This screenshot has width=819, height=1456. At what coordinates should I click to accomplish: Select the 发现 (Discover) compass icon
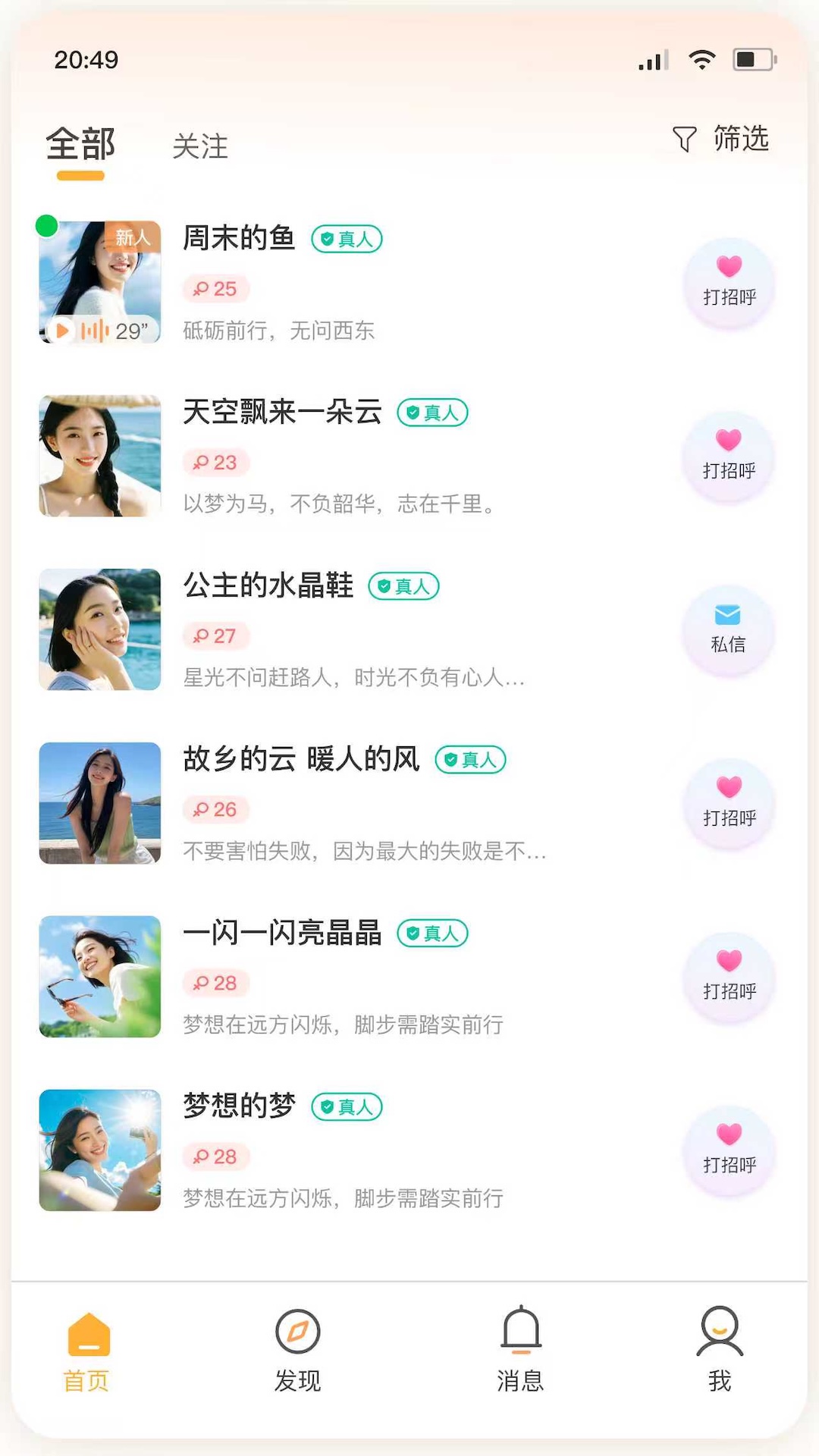tap(298, 1345)
